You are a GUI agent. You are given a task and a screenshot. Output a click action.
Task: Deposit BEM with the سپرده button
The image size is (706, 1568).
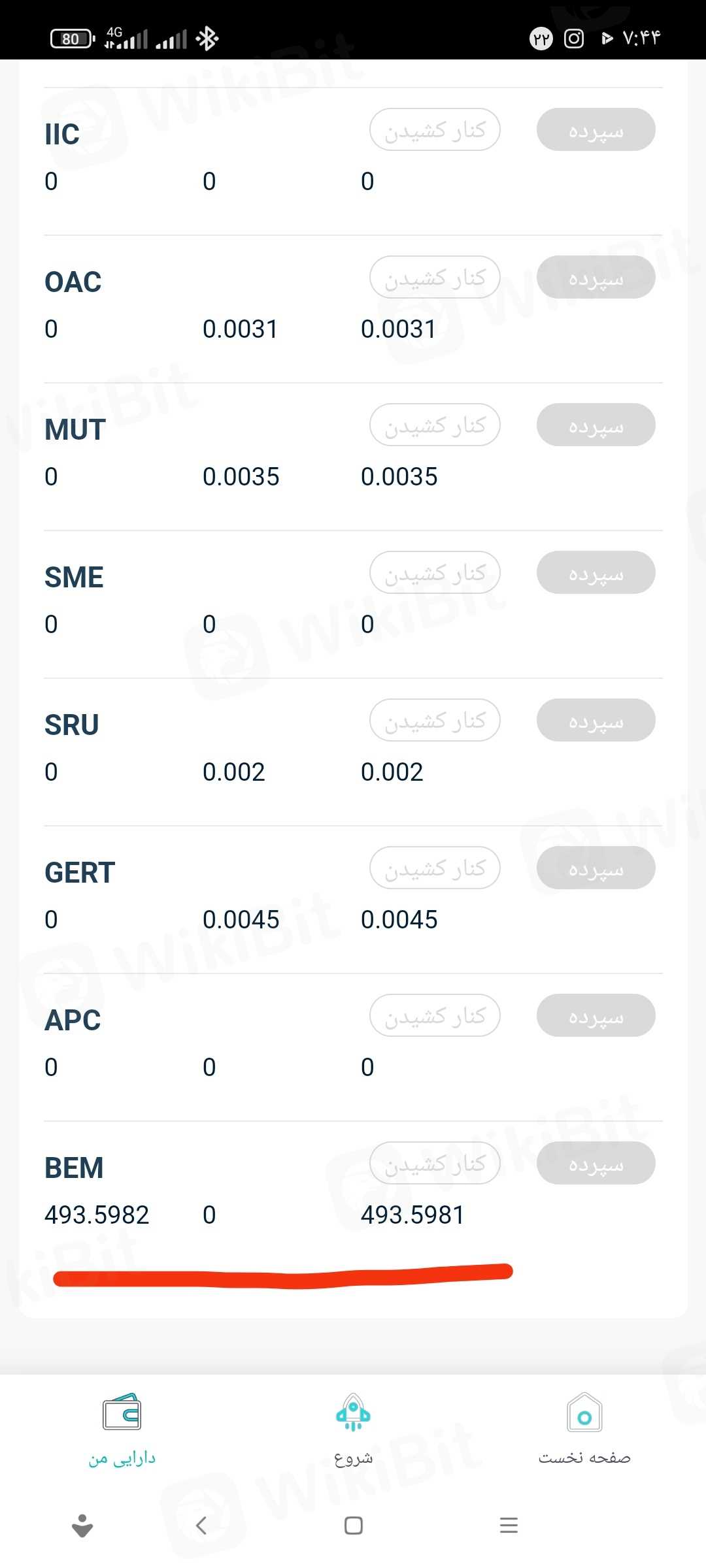(596, 1163)
